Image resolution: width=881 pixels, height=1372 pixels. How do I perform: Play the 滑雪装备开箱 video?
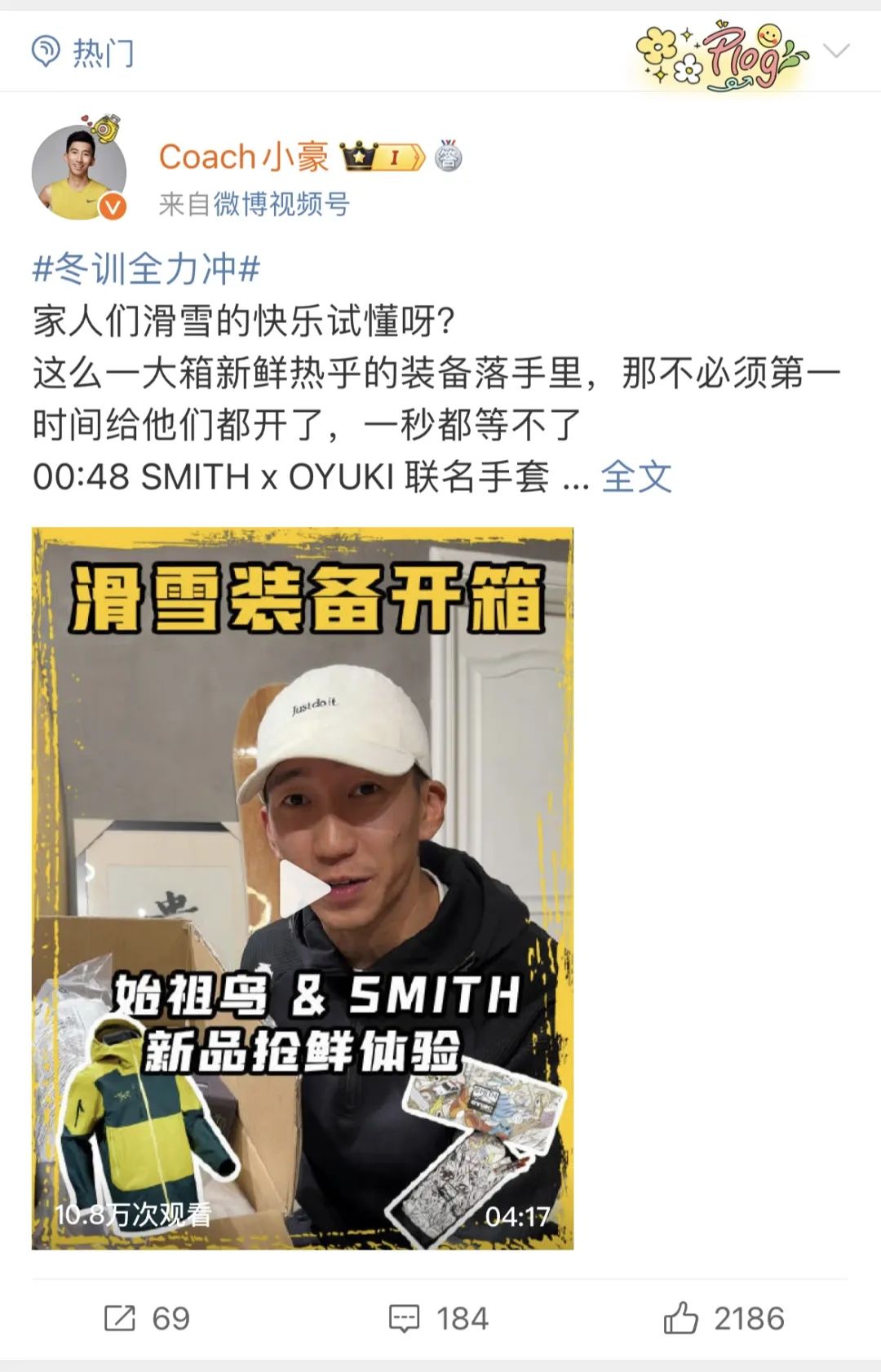(303, 888)
